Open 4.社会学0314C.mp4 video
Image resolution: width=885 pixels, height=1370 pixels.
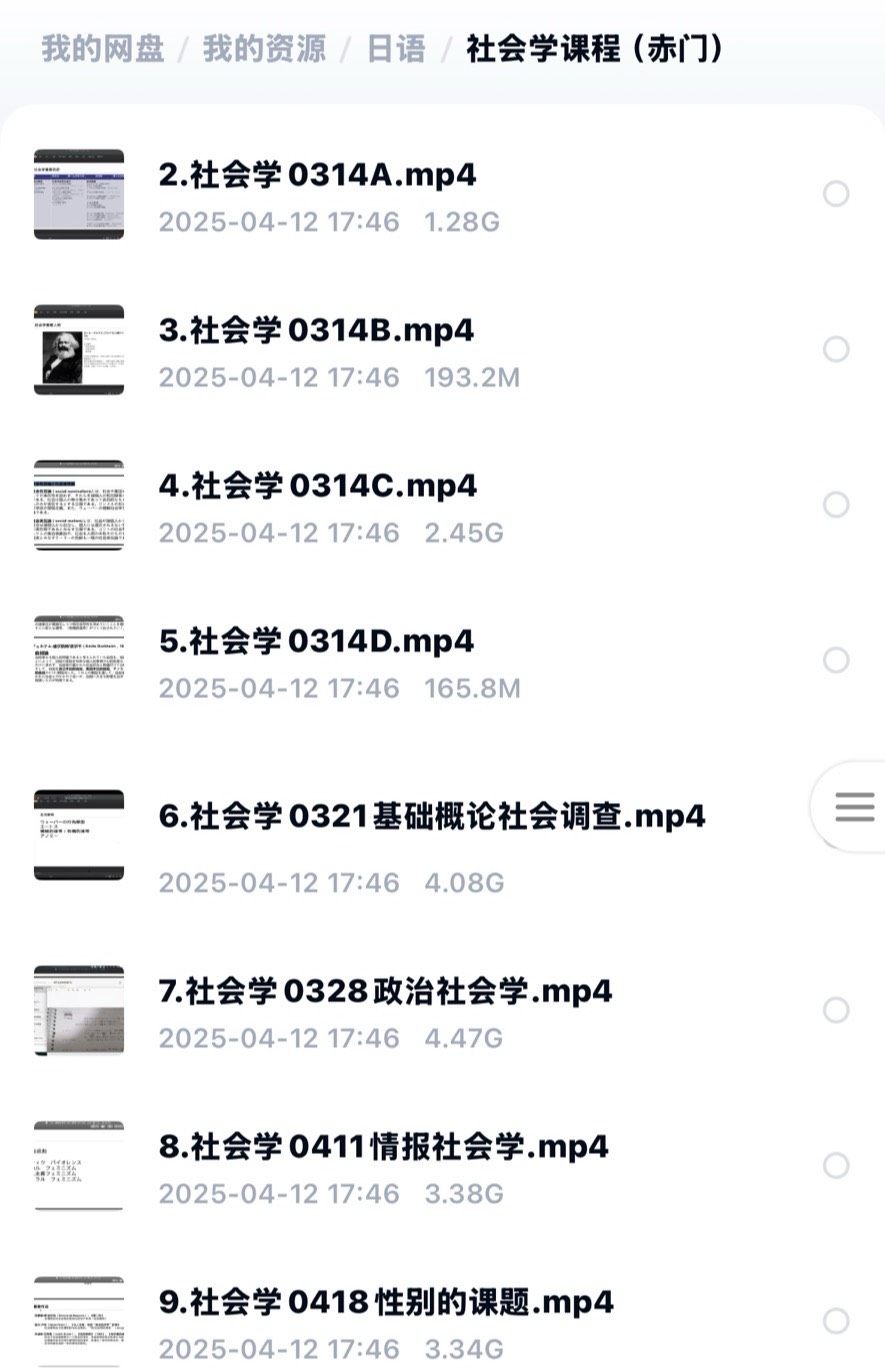point(317,486)
